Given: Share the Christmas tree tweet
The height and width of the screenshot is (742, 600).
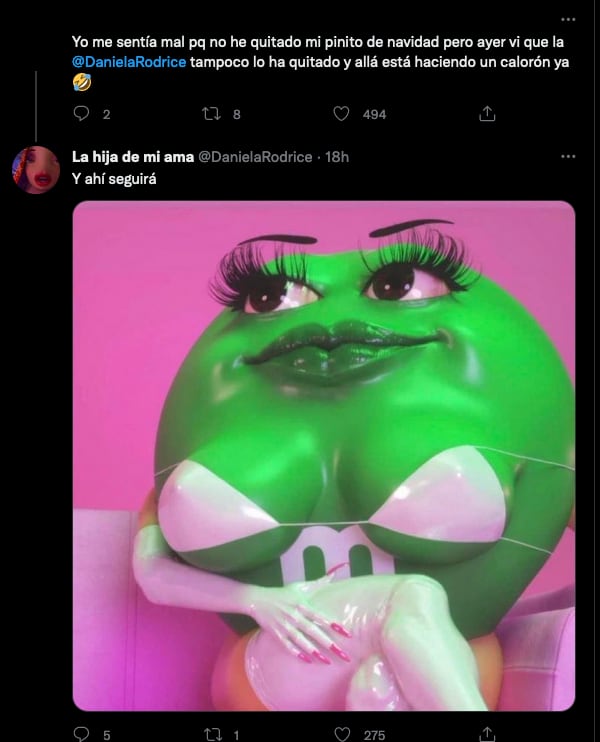Looking at the screenshot, I should (x=487, y=114).
